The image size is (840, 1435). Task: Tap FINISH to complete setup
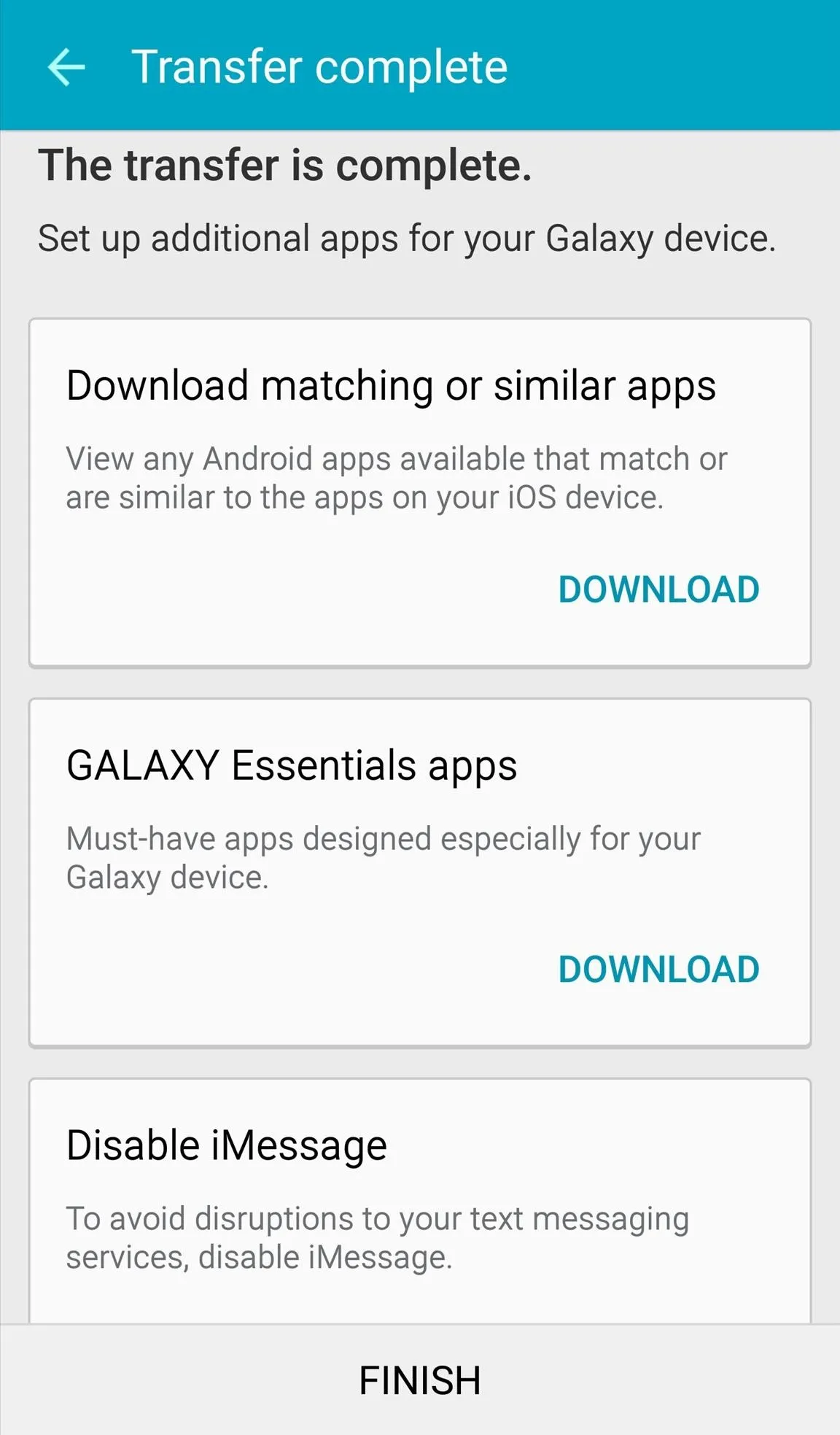(x=420, y=1380)
